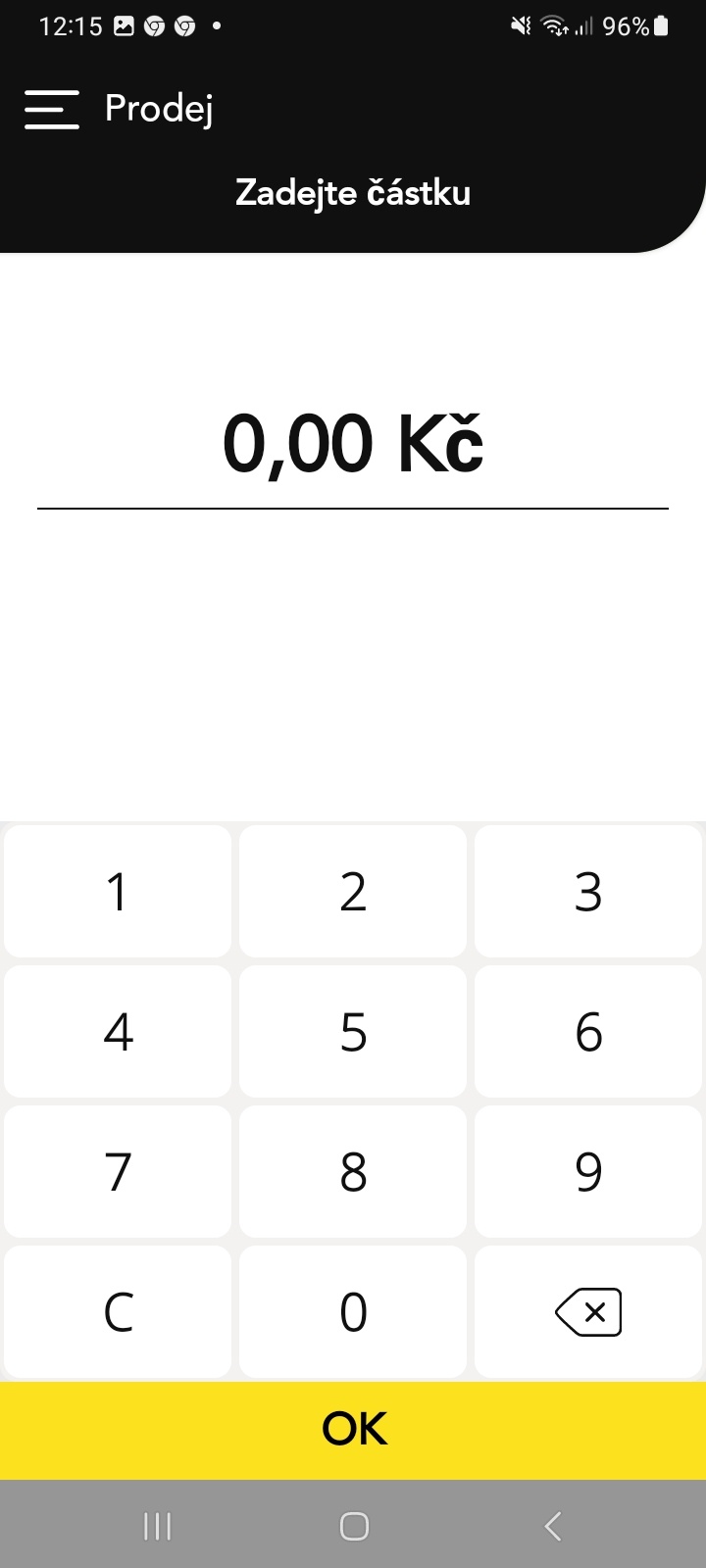This screenshot has width=706, height=1568.
Task: Select the 5 key
Action: pos(353,1031)
